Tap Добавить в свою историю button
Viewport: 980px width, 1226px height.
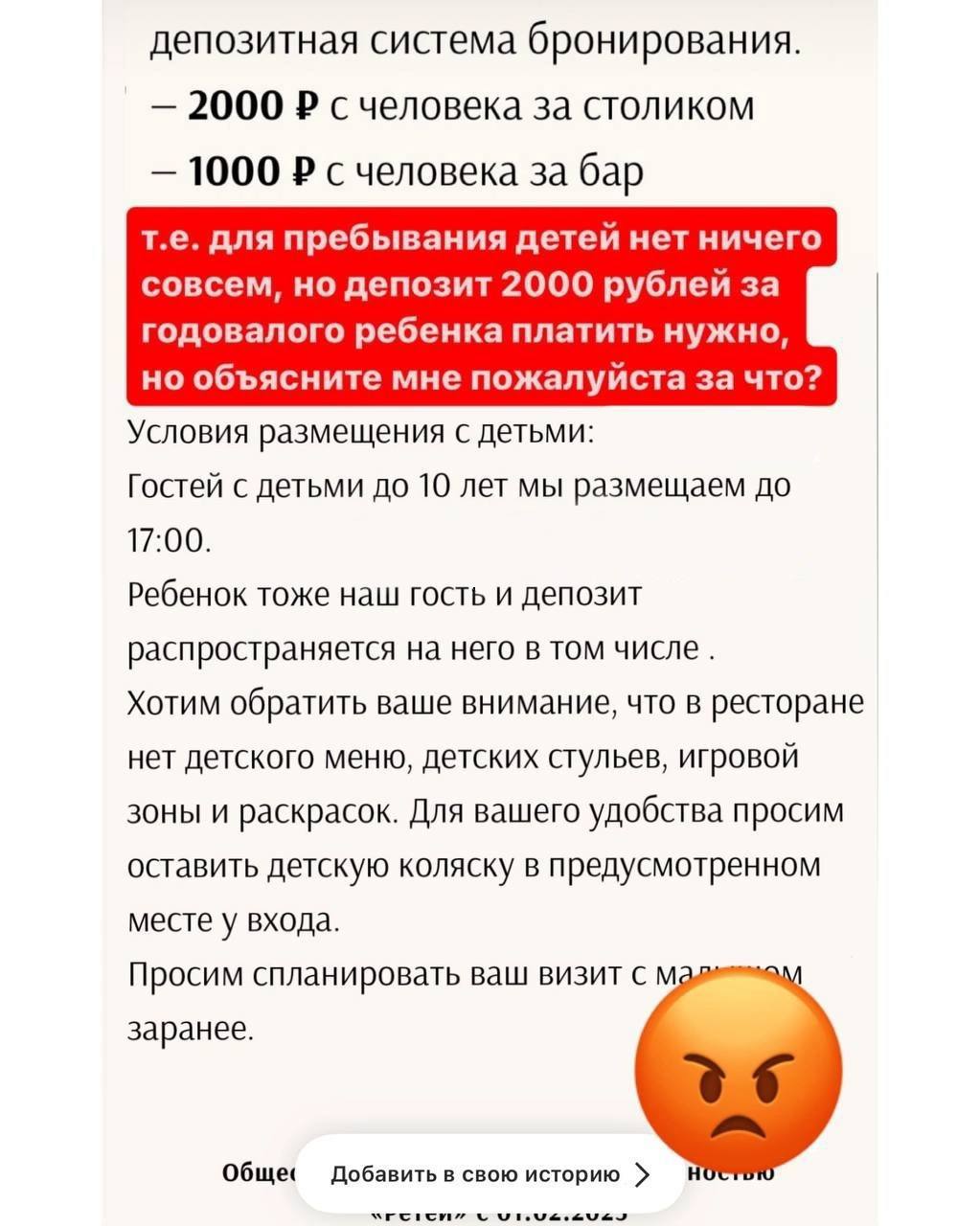[x=490, y=1174]
